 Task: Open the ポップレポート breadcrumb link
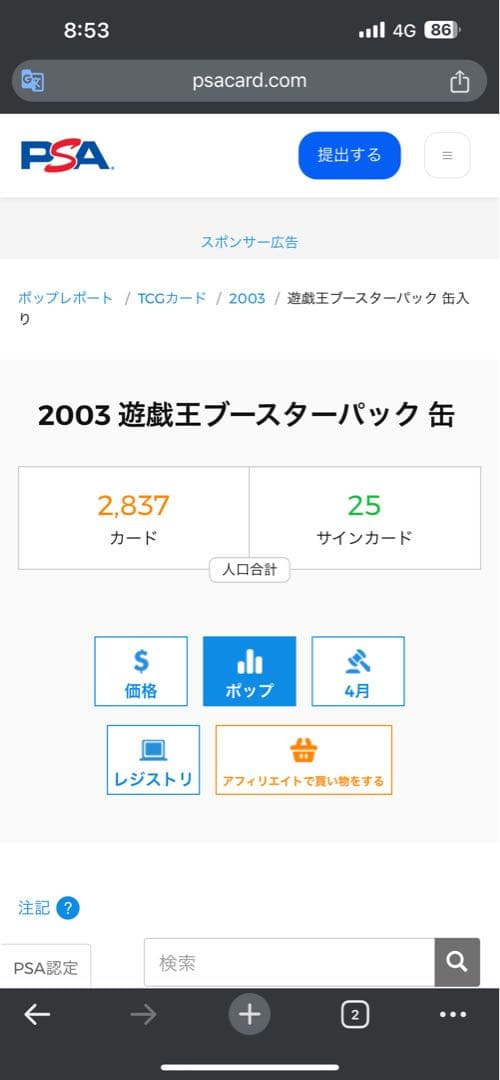(65, 298)
